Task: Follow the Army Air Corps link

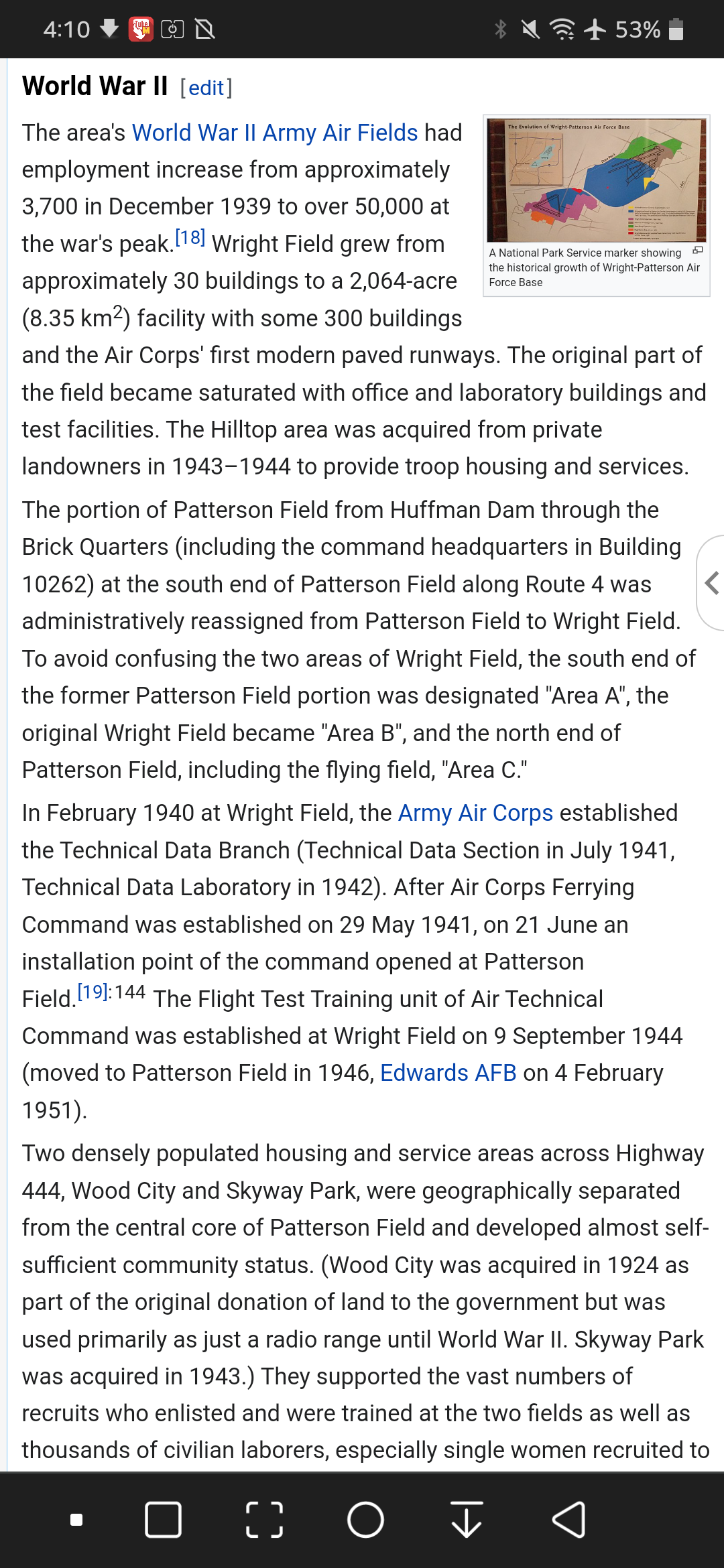Action: [475, 813]
